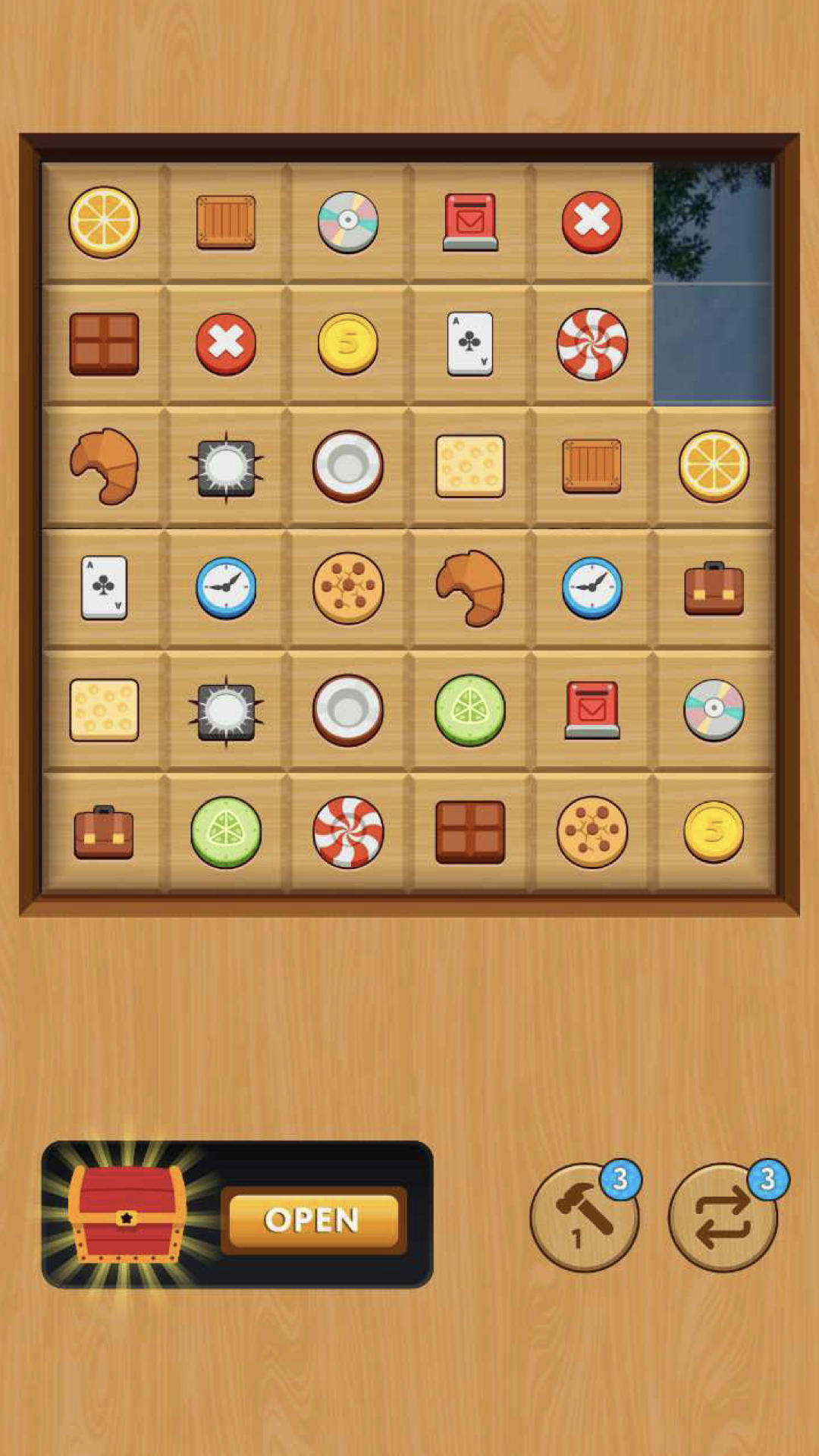Tap the croissant tile on the left side
The height and width of the screenshot is (1456, 819).
(105, 466)
